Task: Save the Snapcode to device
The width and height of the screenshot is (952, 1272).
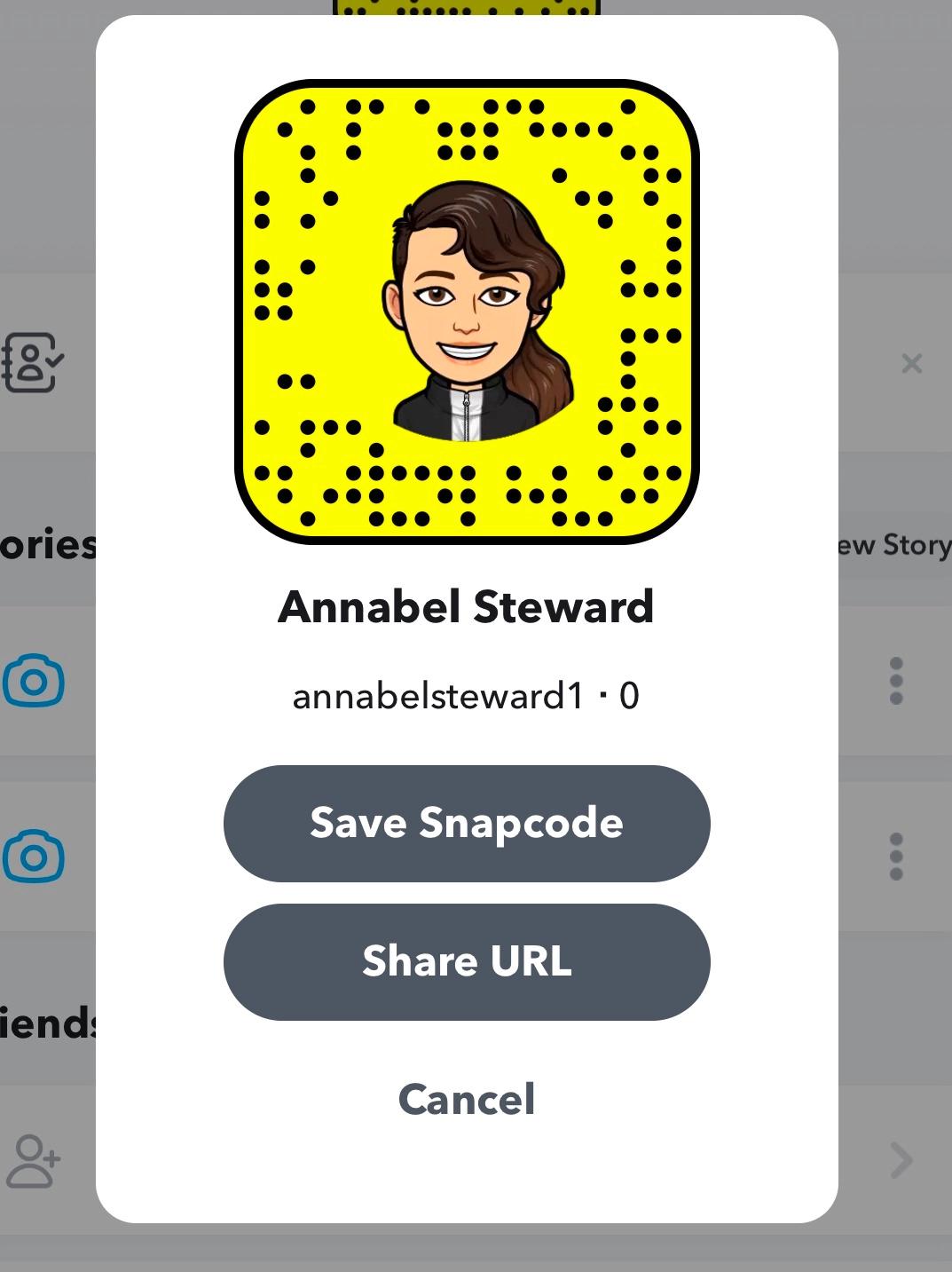Action: (467, 823)
